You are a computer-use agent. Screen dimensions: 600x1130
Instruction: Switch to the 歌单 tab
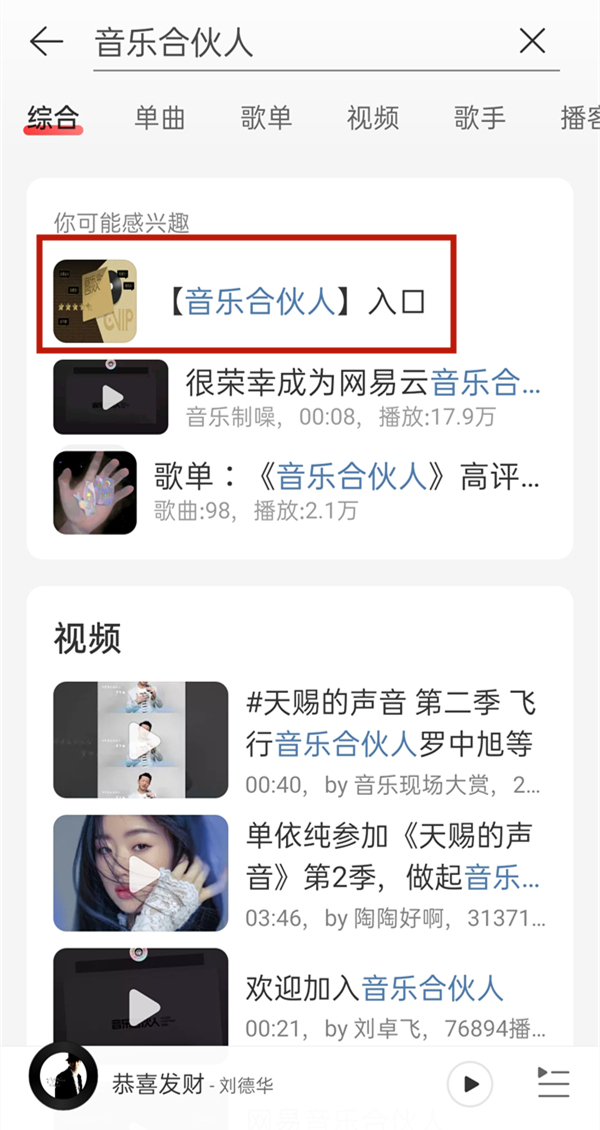tap(266, 118)
